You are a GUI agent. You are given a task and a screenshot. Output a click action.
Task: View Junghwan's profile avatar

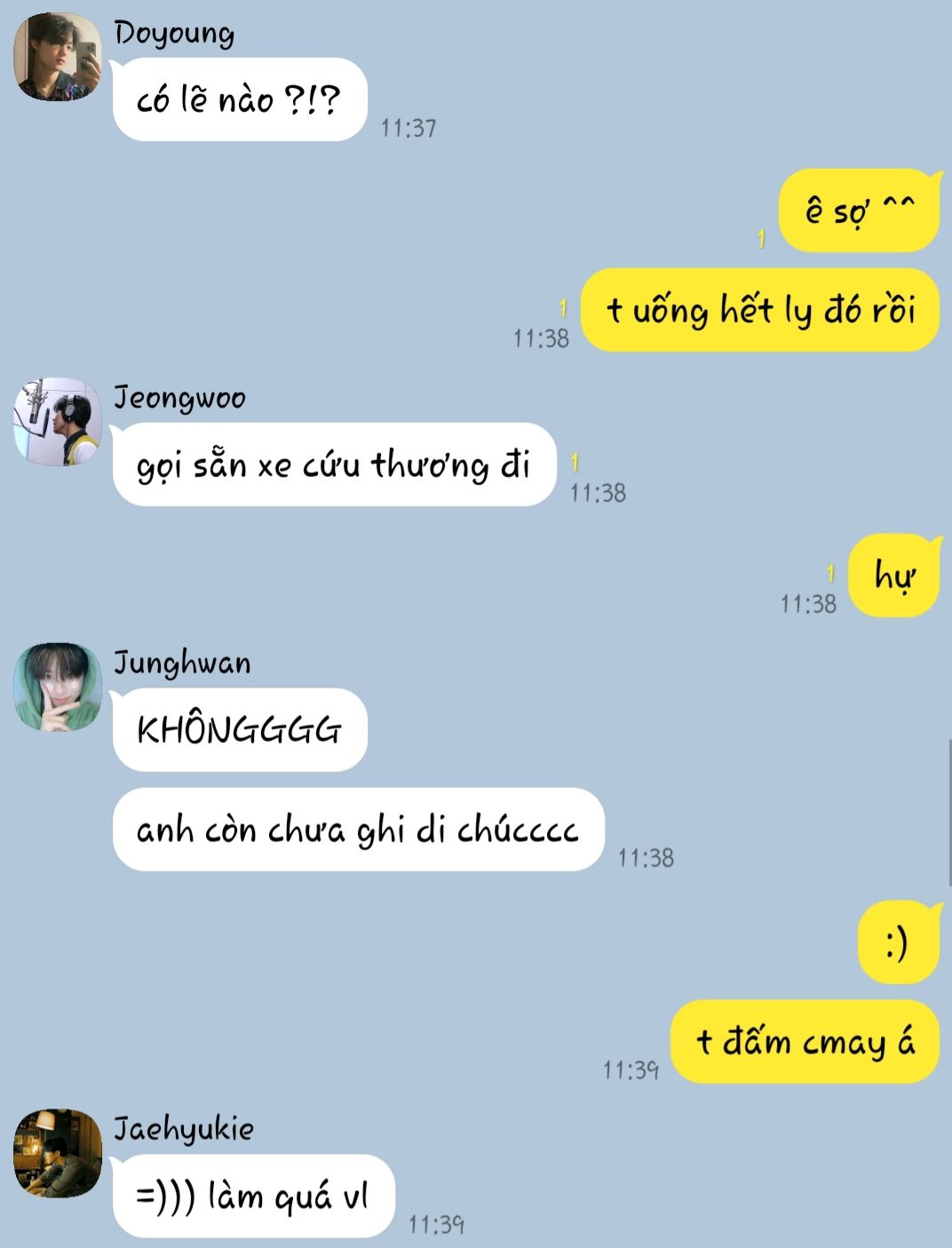point(58,688)
